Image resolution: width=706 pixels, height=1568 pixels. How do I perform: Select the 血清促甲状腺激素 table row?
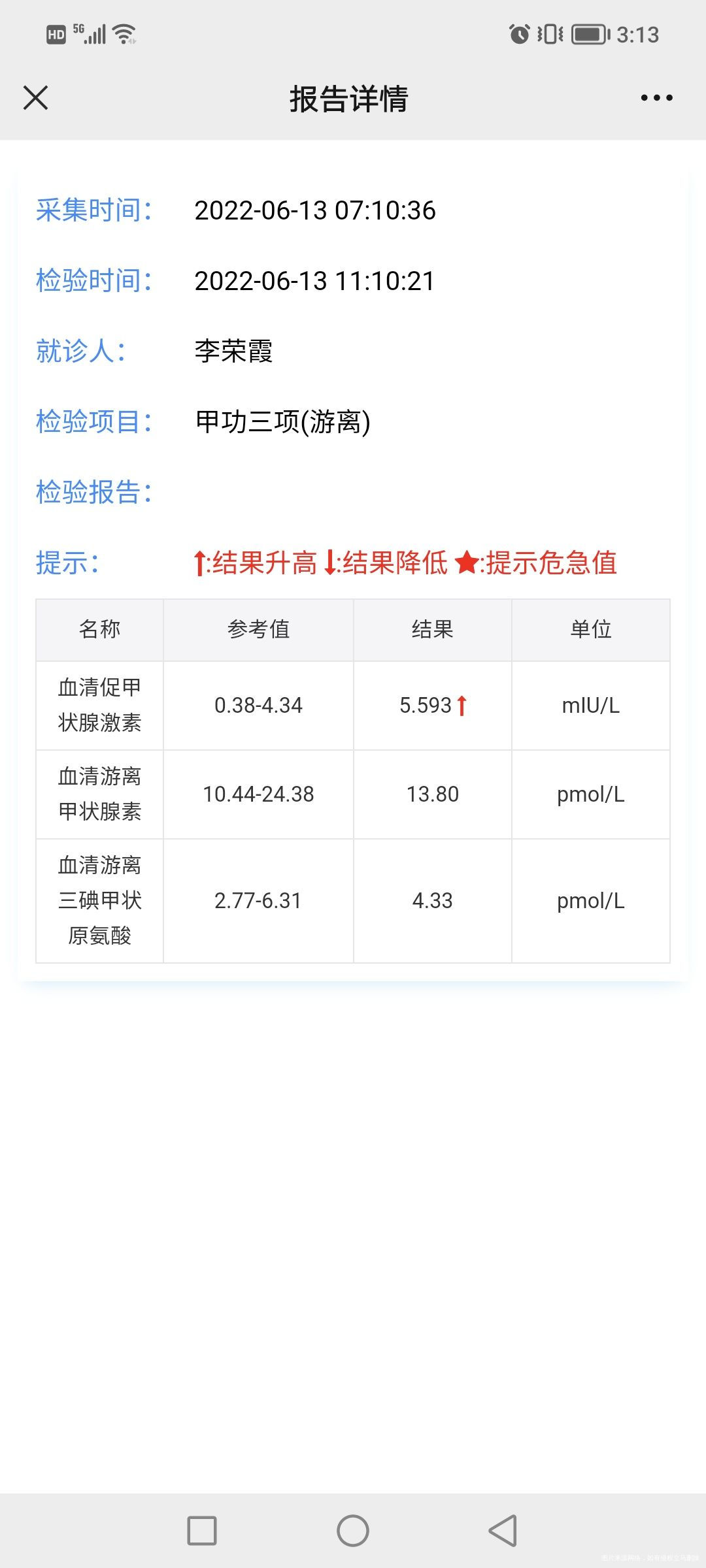99,704
